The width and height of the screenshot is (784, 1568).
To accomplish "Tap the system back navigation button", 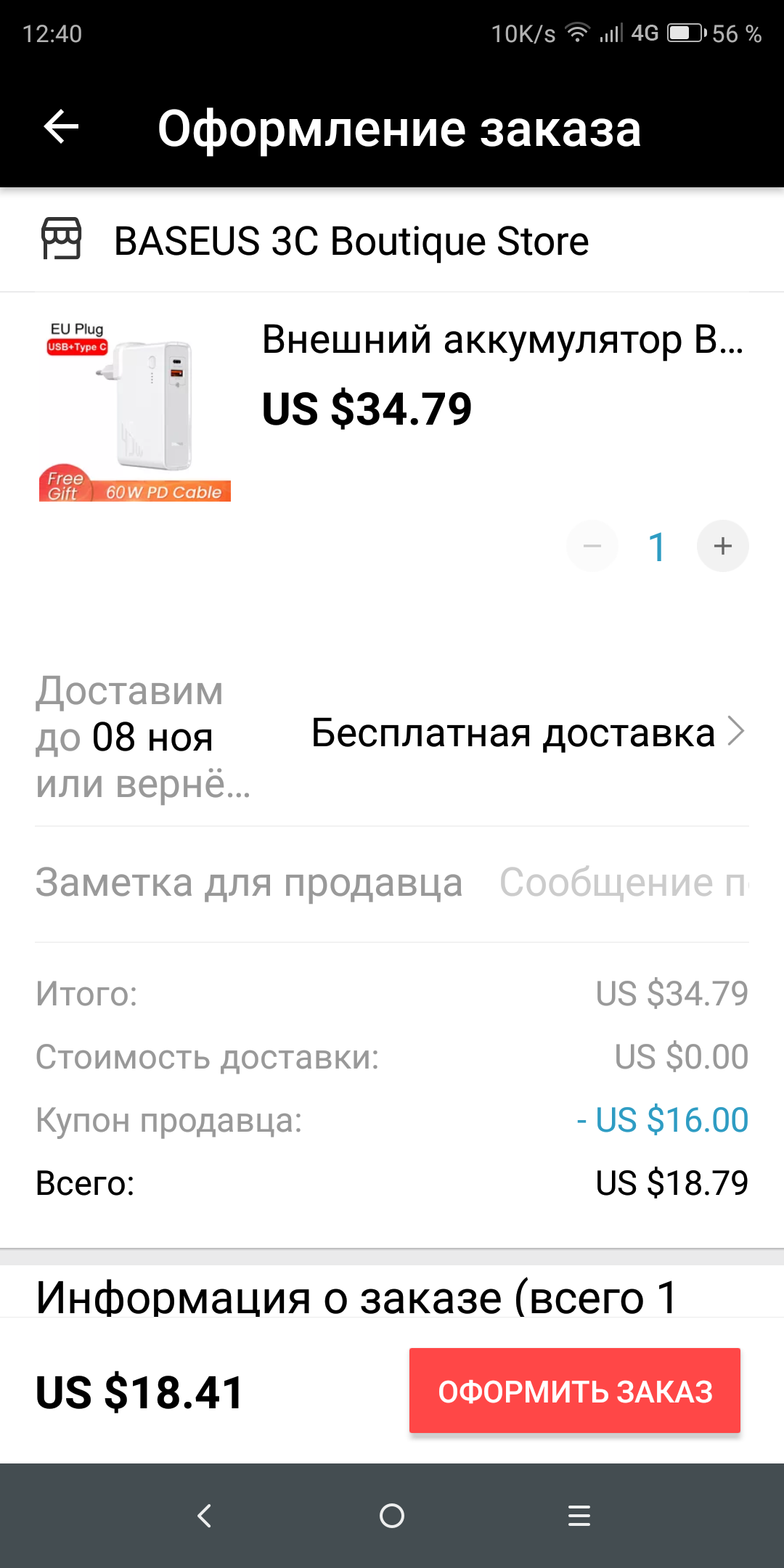I will pos(205,1516).
